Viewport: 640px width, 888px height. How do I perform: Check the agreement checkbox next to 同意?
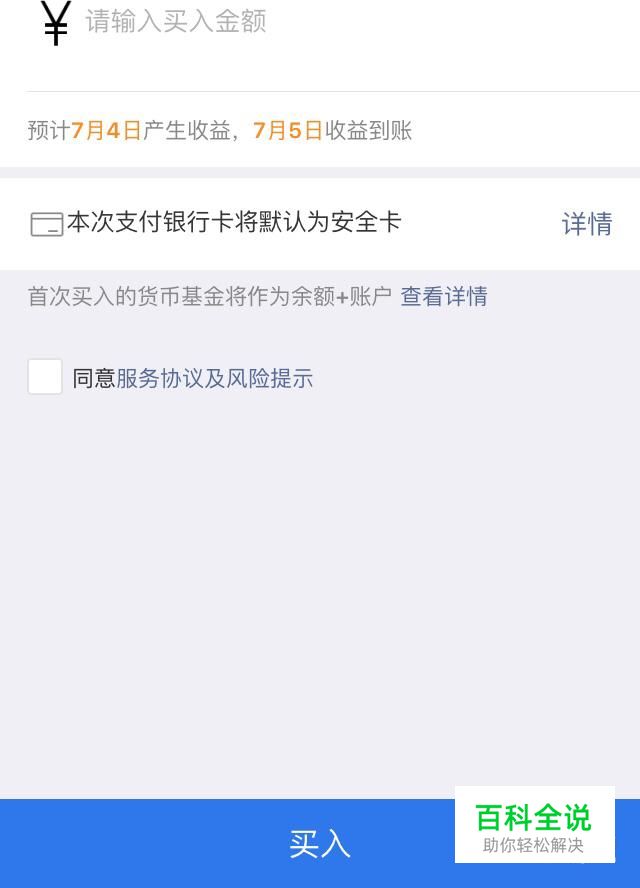[x=45, y=377]
